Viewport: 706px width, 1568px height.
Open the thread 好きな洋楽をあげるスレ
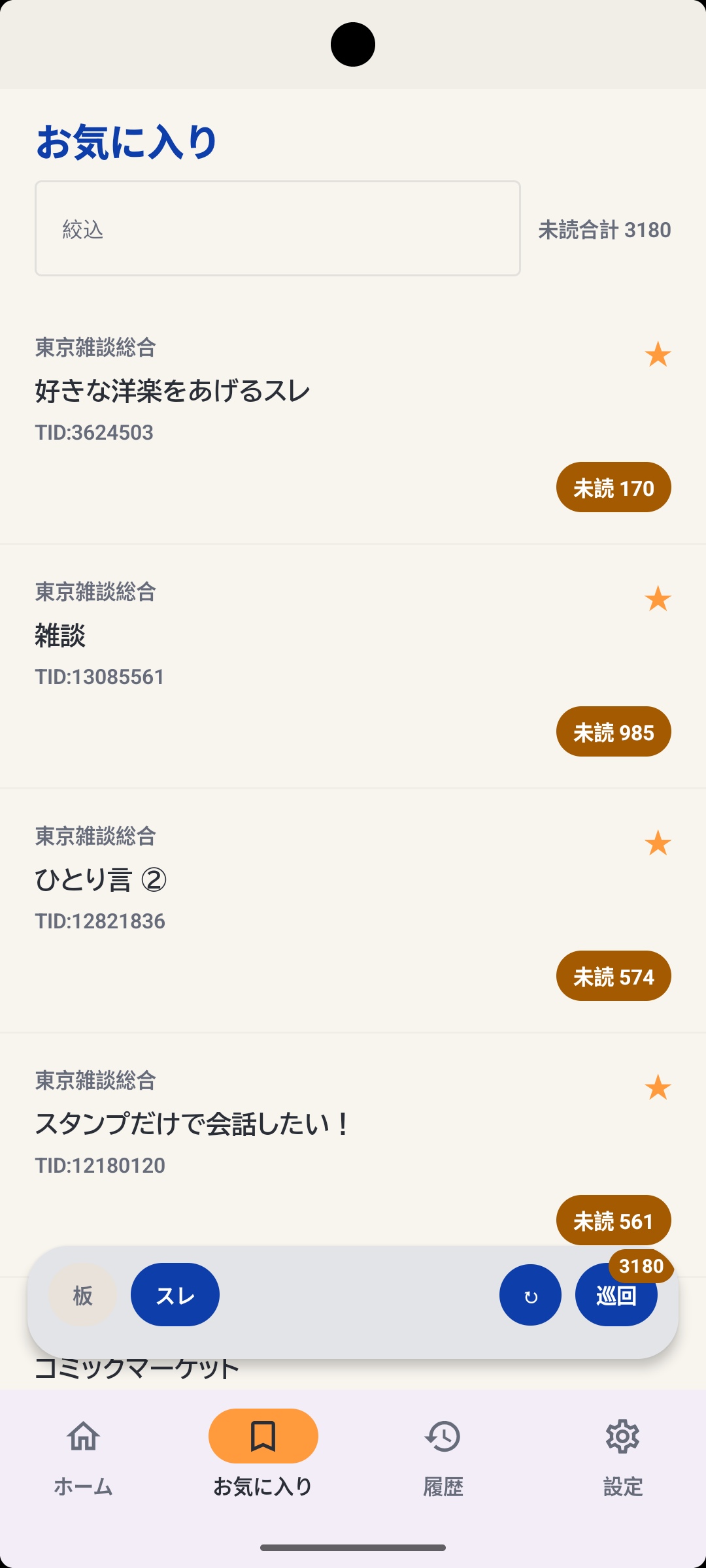pyautogui.click(x=172, y=390)
